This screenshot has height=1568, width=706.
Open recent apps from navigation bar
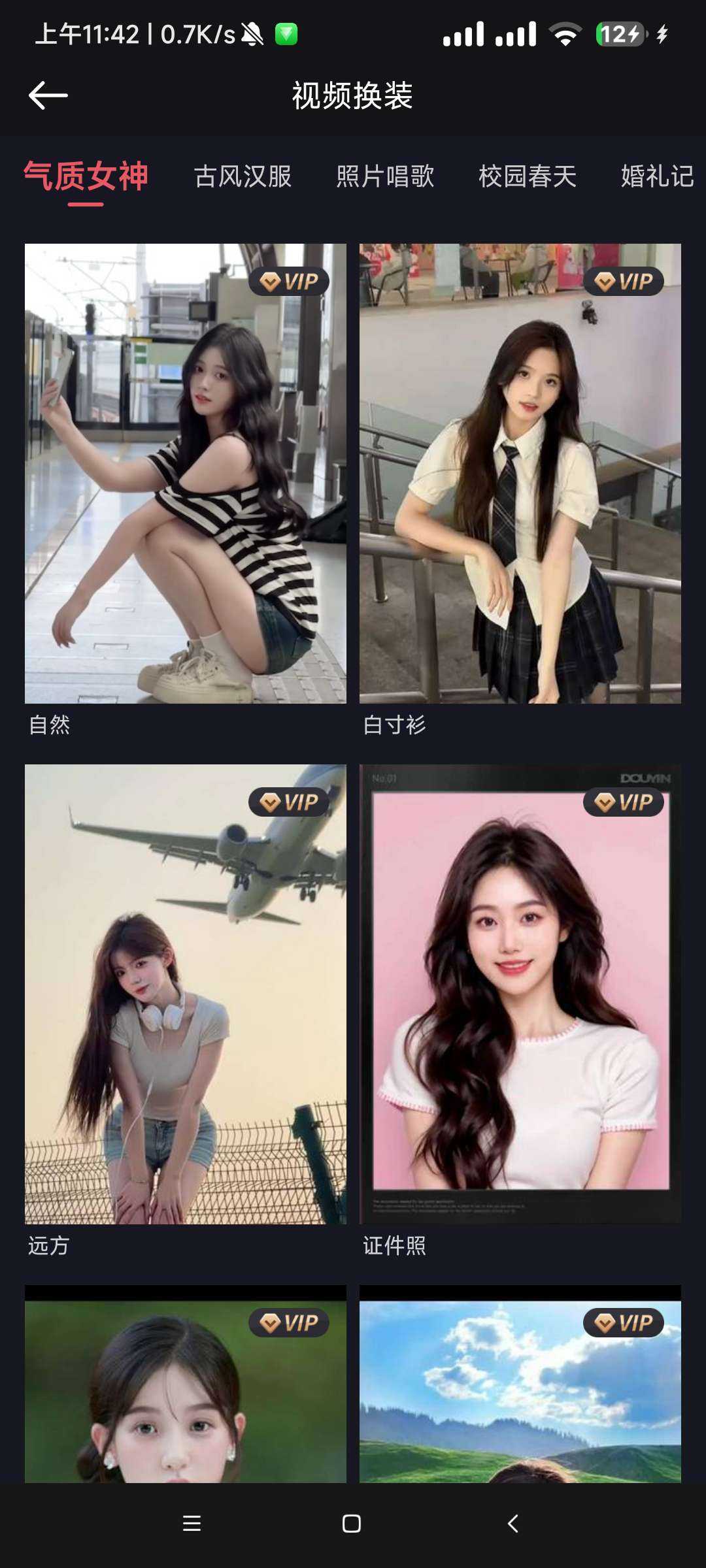point(192,1524)
